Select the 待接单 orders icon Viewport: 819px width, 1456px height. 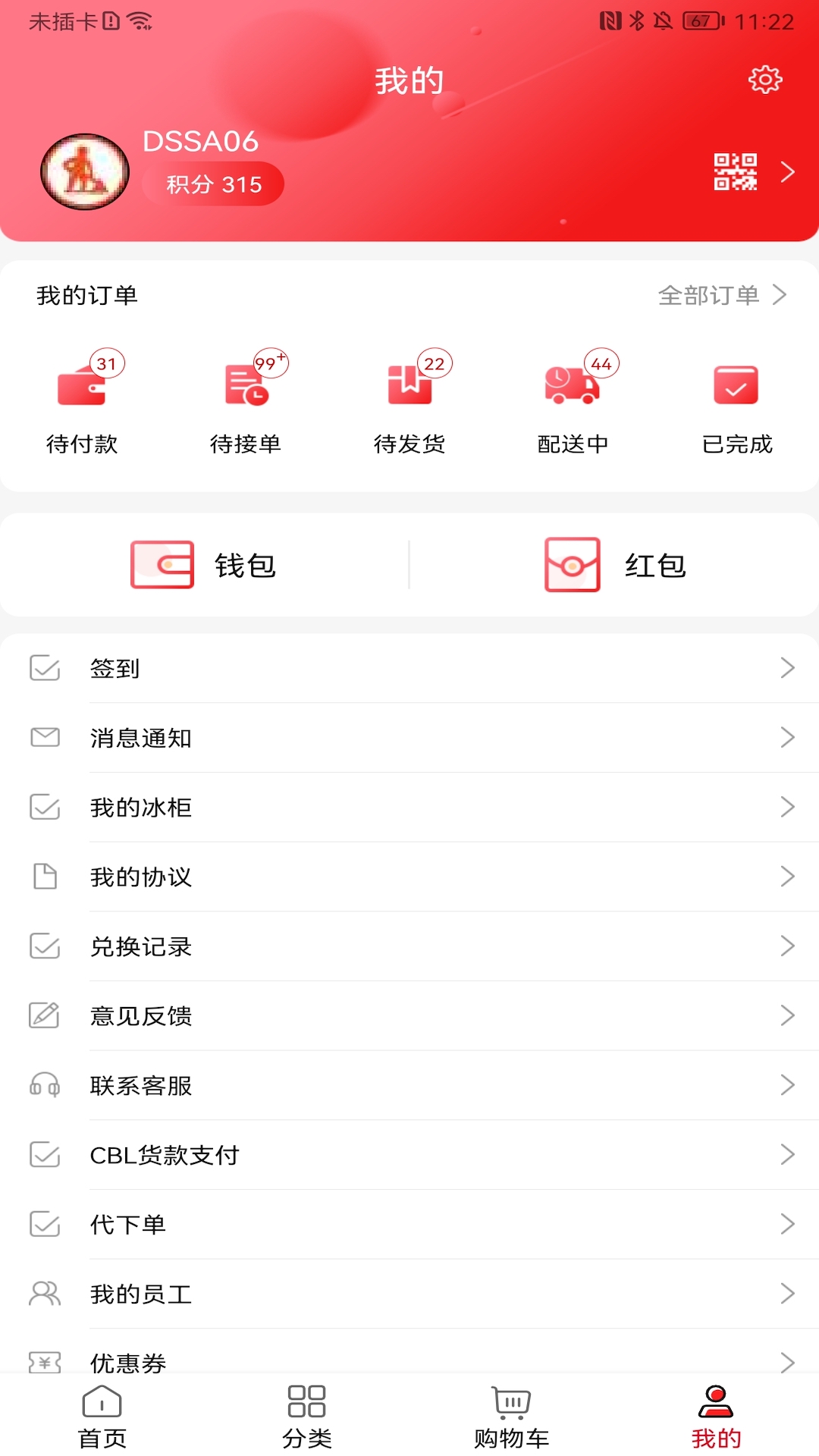coord(246,387)
